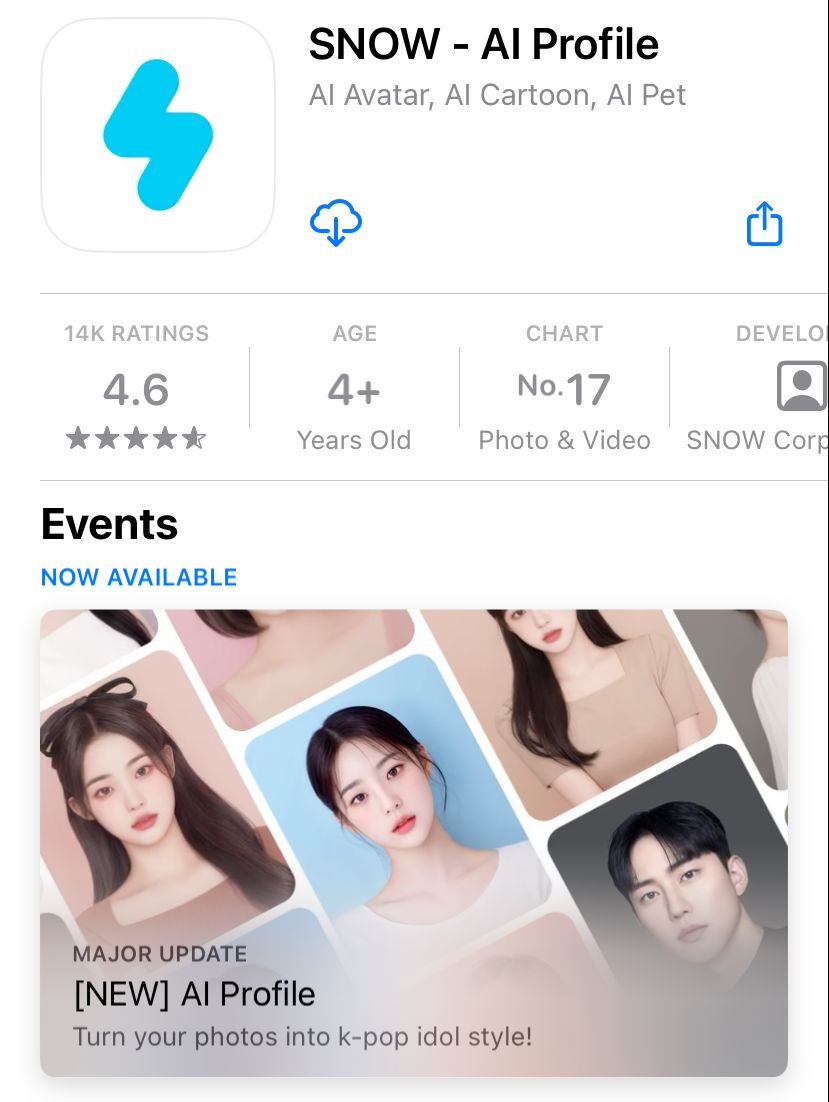Image resolution: width=829 pixels, height=1102 pixels.
Task: Open the [NEW] AI Profile event card
Action: (414, 842)
